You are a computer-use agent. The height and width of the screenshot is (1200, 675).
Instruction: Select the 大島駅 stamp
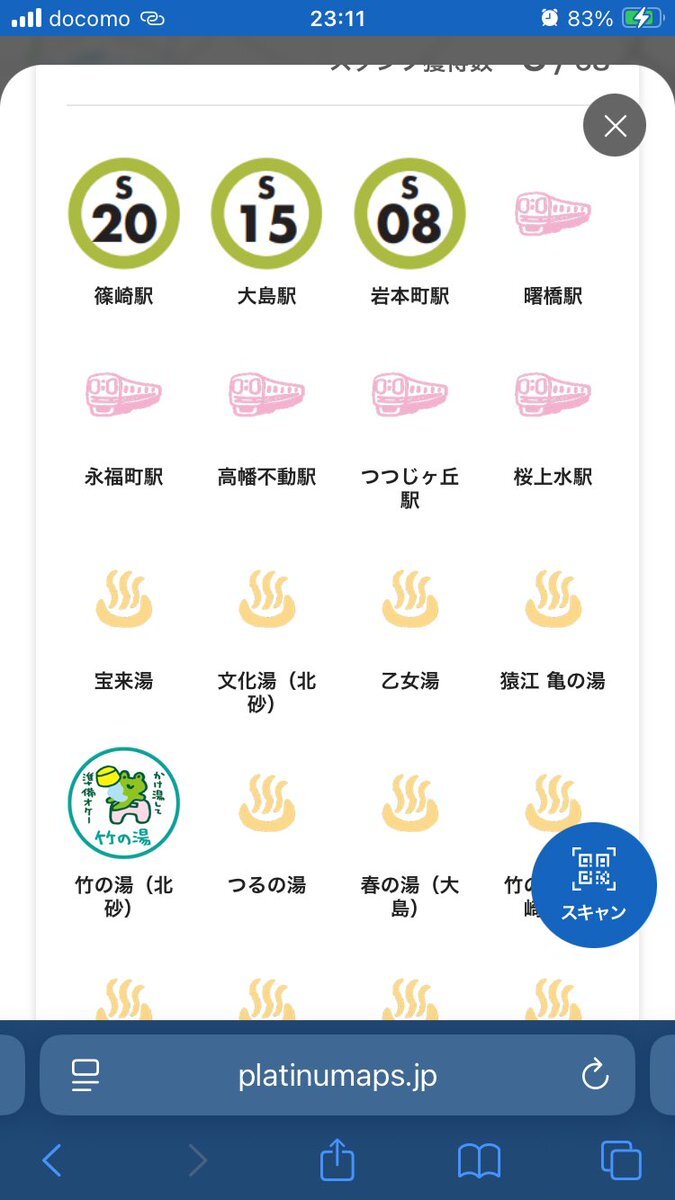(x=267, y=213)
